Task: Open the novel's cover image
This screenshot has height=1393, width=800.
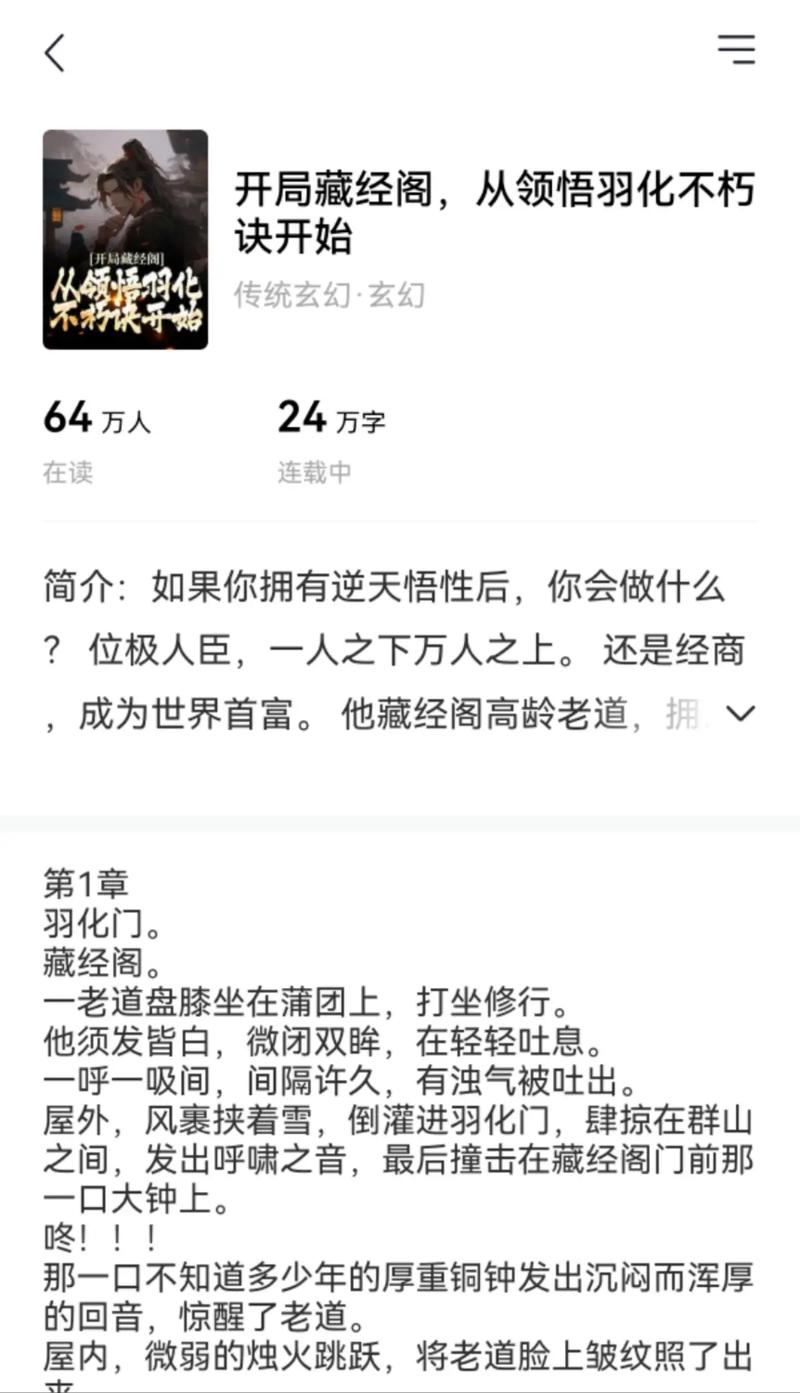Action: (x=125, y=239)
